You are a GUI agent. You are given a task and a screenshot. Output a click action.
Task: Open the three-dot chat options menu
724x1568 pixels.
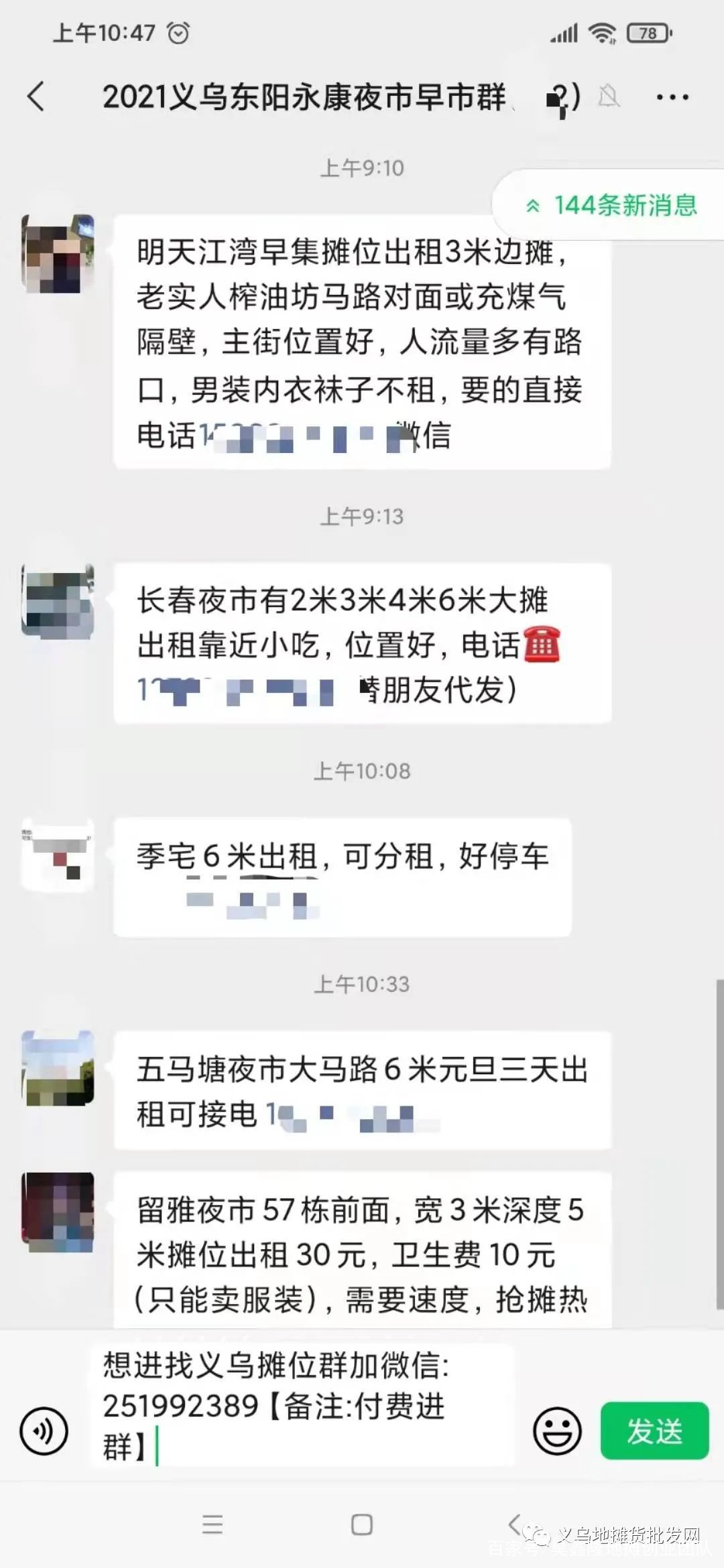point(672,97)
